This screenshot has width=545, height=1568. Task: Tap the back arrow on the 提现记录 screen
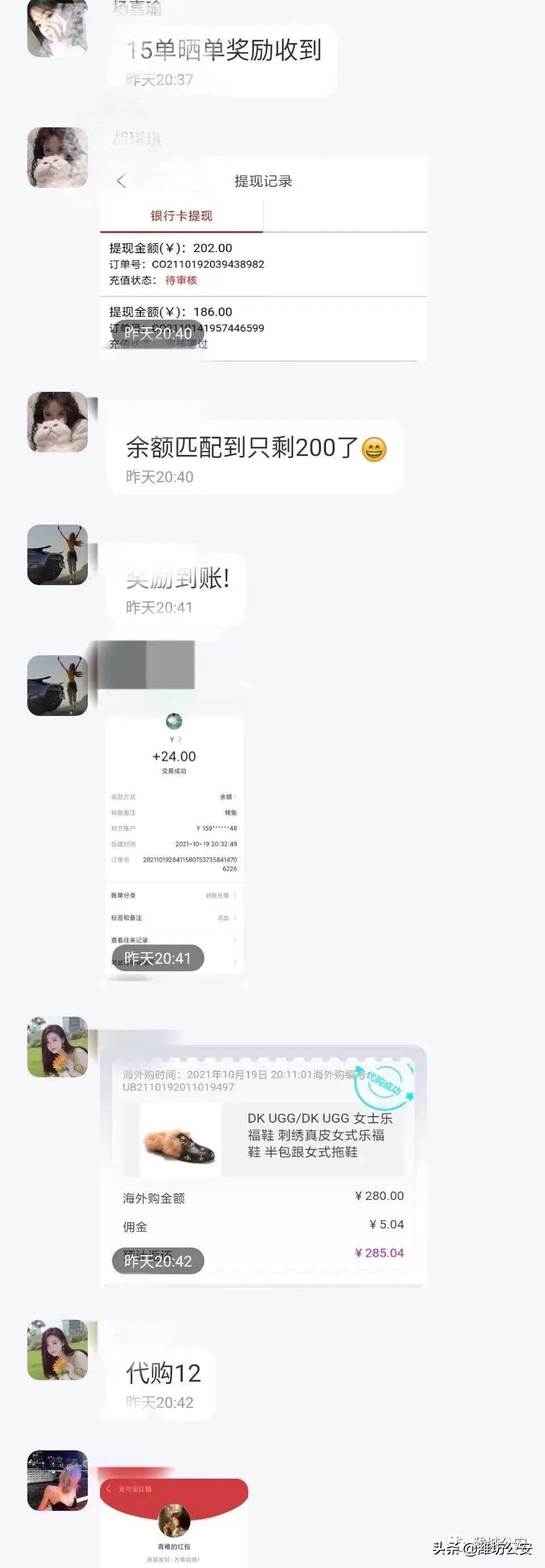[121, 180]
